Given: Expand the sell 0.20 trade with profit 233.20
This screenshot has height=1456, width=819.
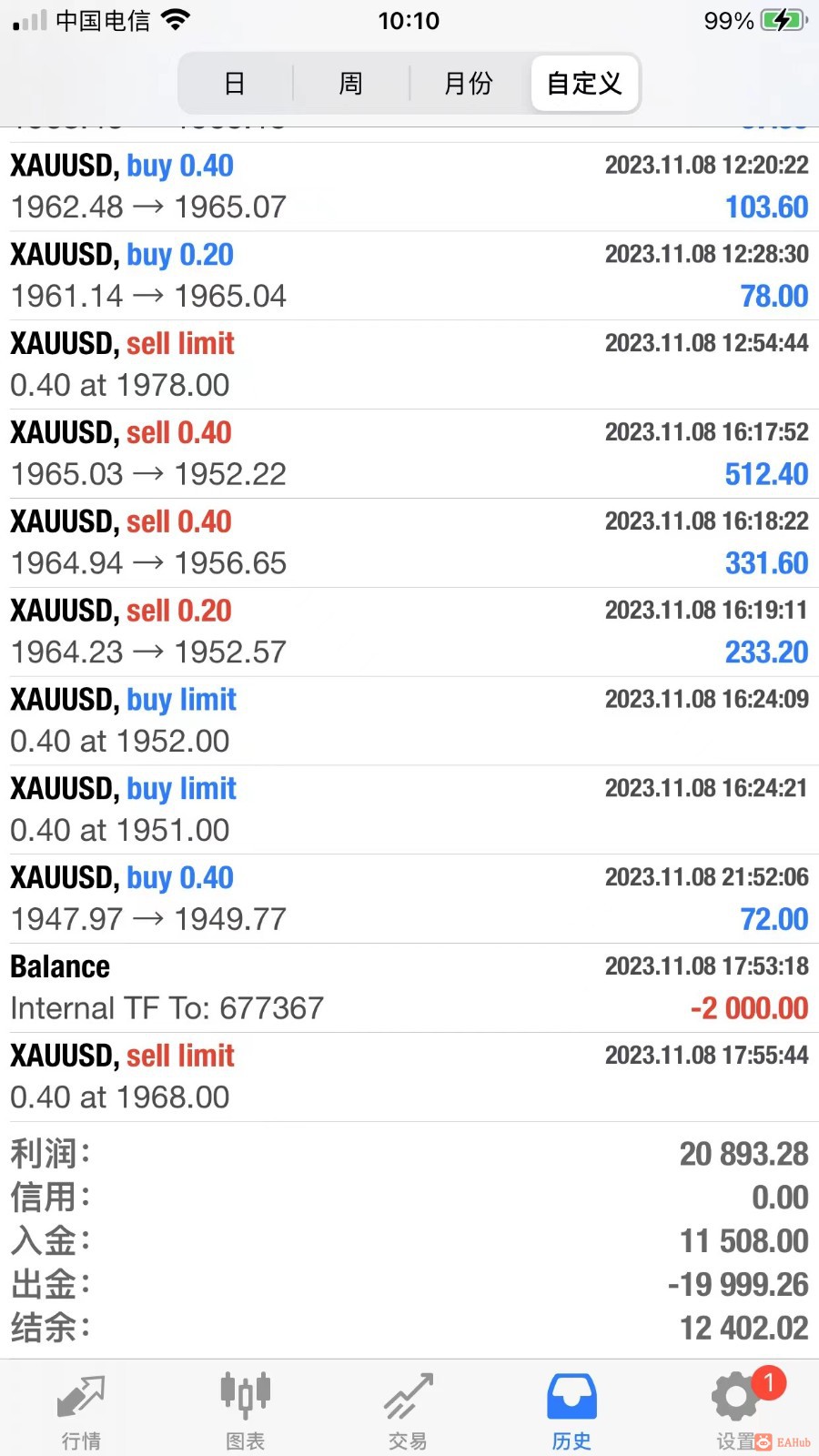Looking at the screenshot, I should pos(409,632).
